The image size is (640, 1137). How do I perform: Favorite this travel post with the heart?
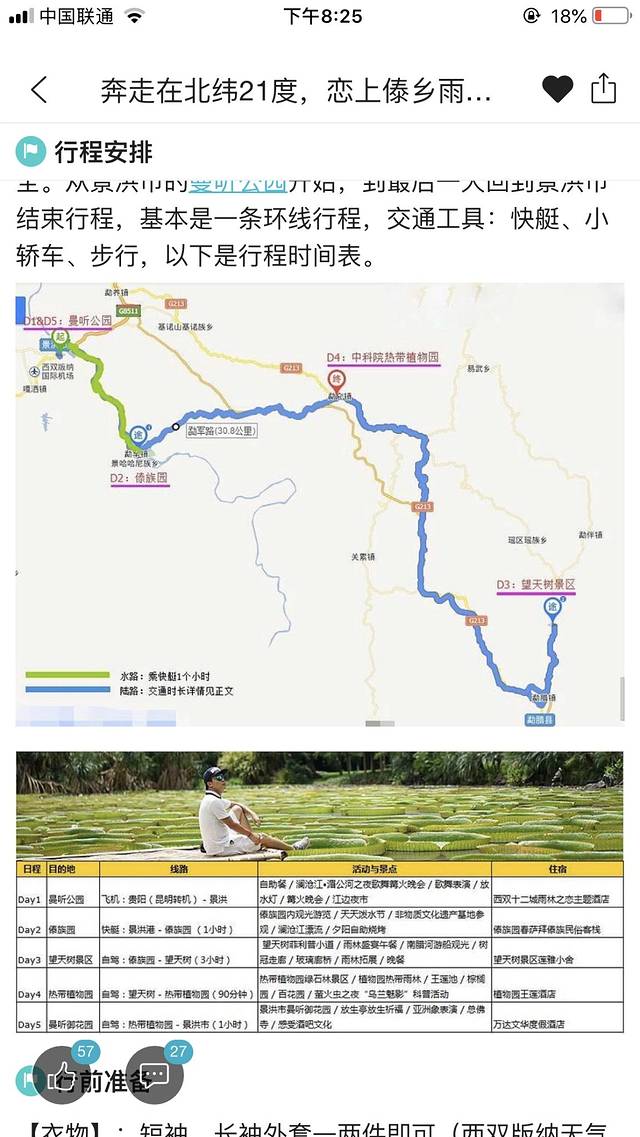click(x=559, y=90)
